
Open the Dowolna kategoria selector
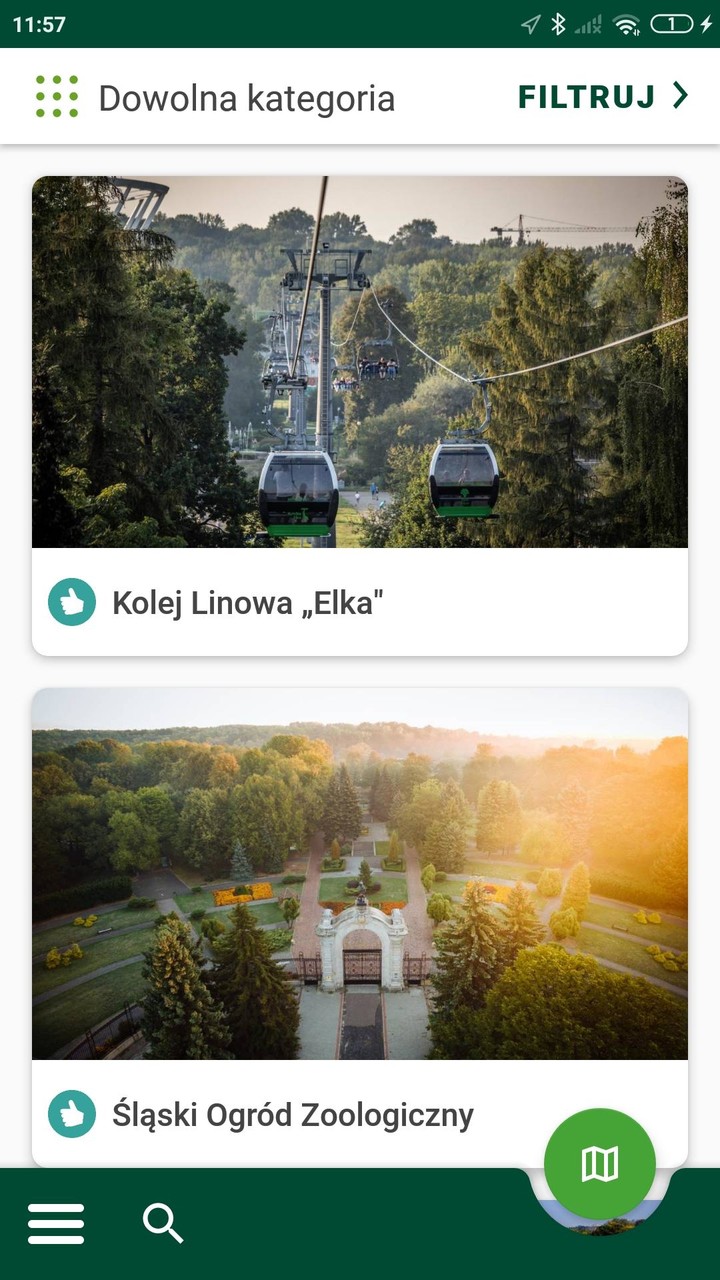click(245, 96)
